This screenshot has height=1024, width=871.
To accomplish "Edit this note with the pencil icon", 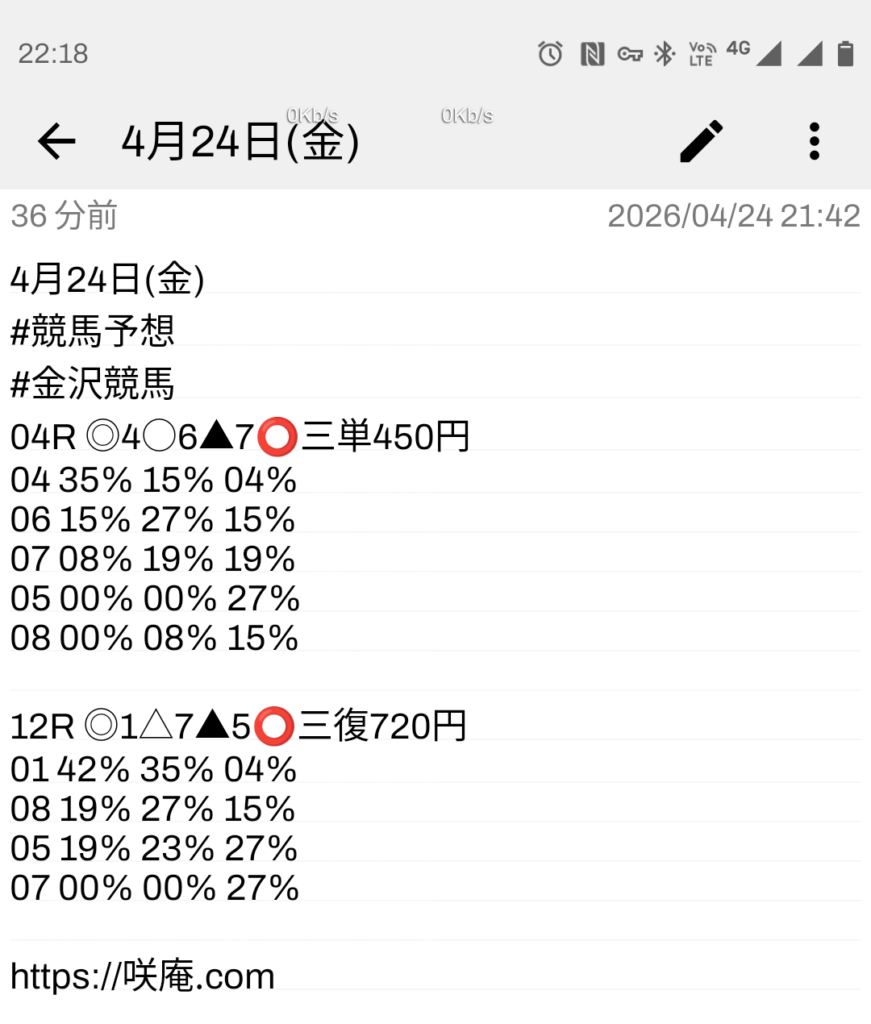I will point(701,141).
